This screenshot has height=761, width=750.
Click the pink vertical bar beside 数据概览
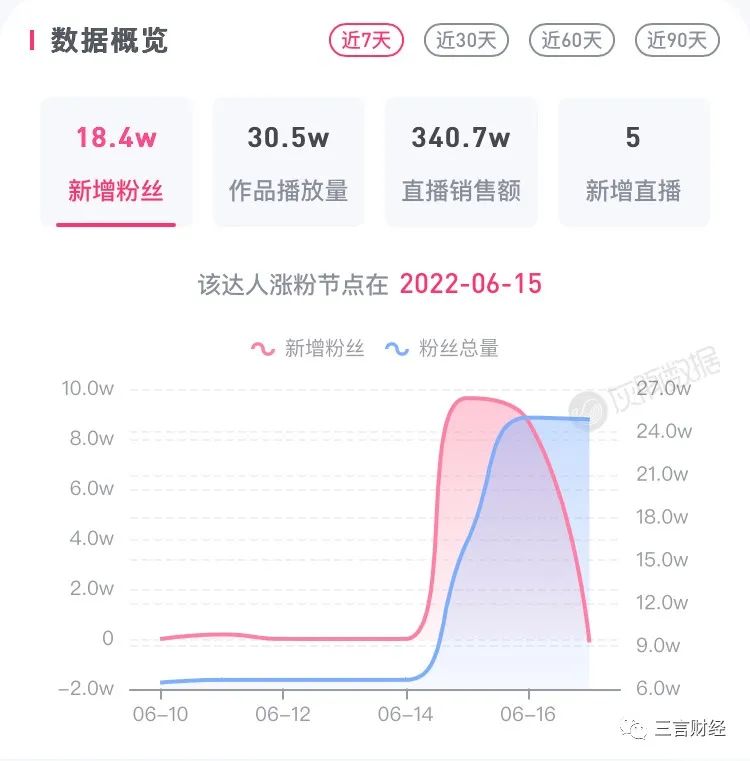[x=33, y=40]
